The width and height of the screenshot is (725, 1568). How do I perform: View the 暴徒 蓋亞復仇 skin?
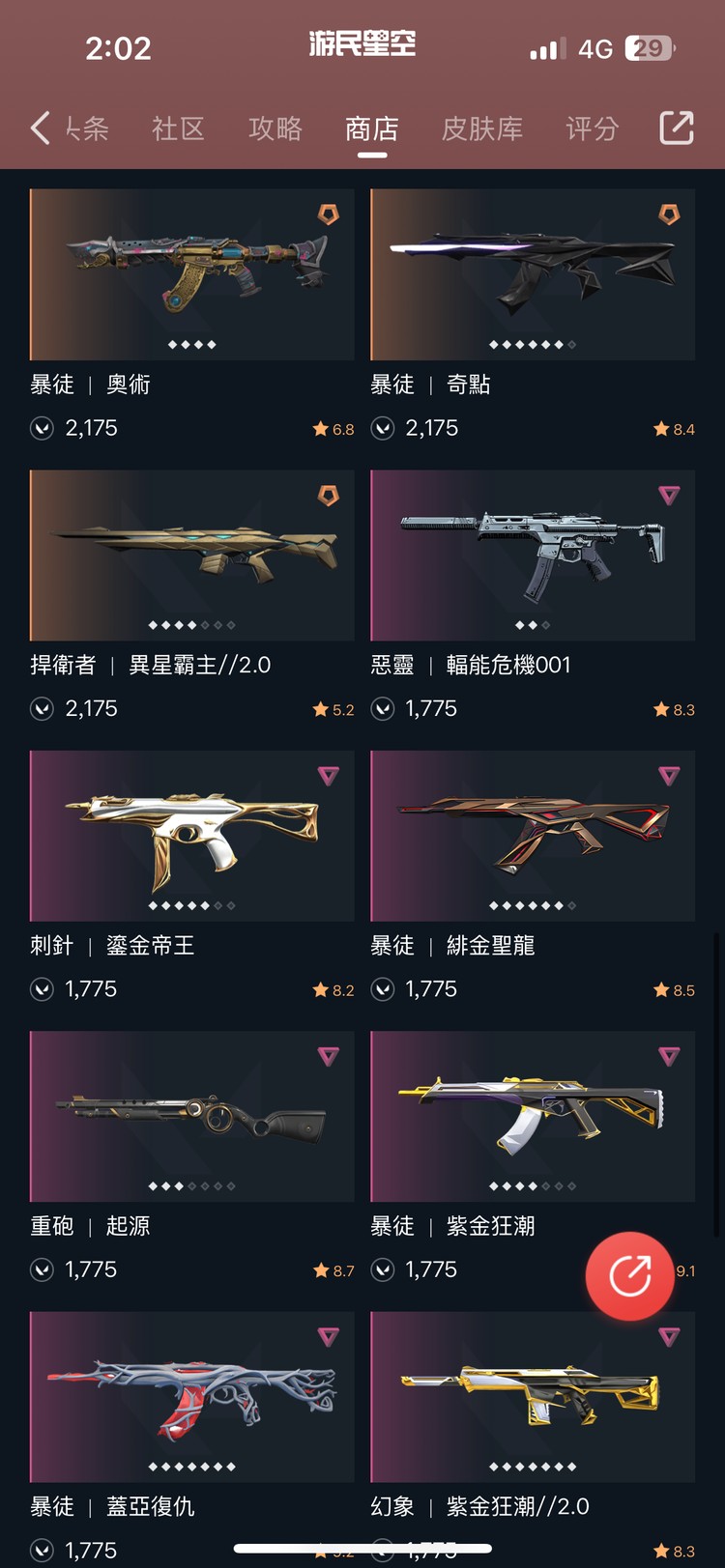(x=191, y=1396)
